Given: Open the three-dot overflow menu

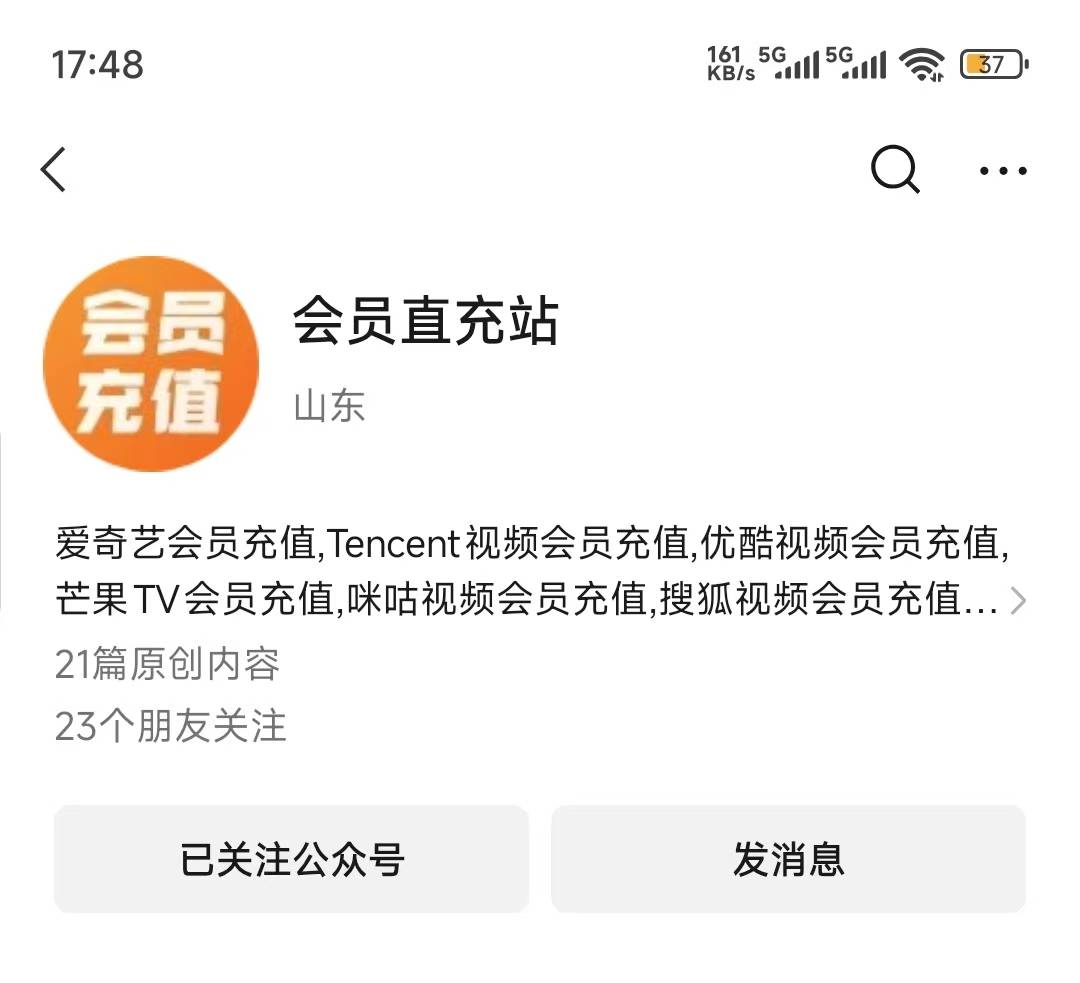Looking at the screenshot, I should pos(1003,171).
